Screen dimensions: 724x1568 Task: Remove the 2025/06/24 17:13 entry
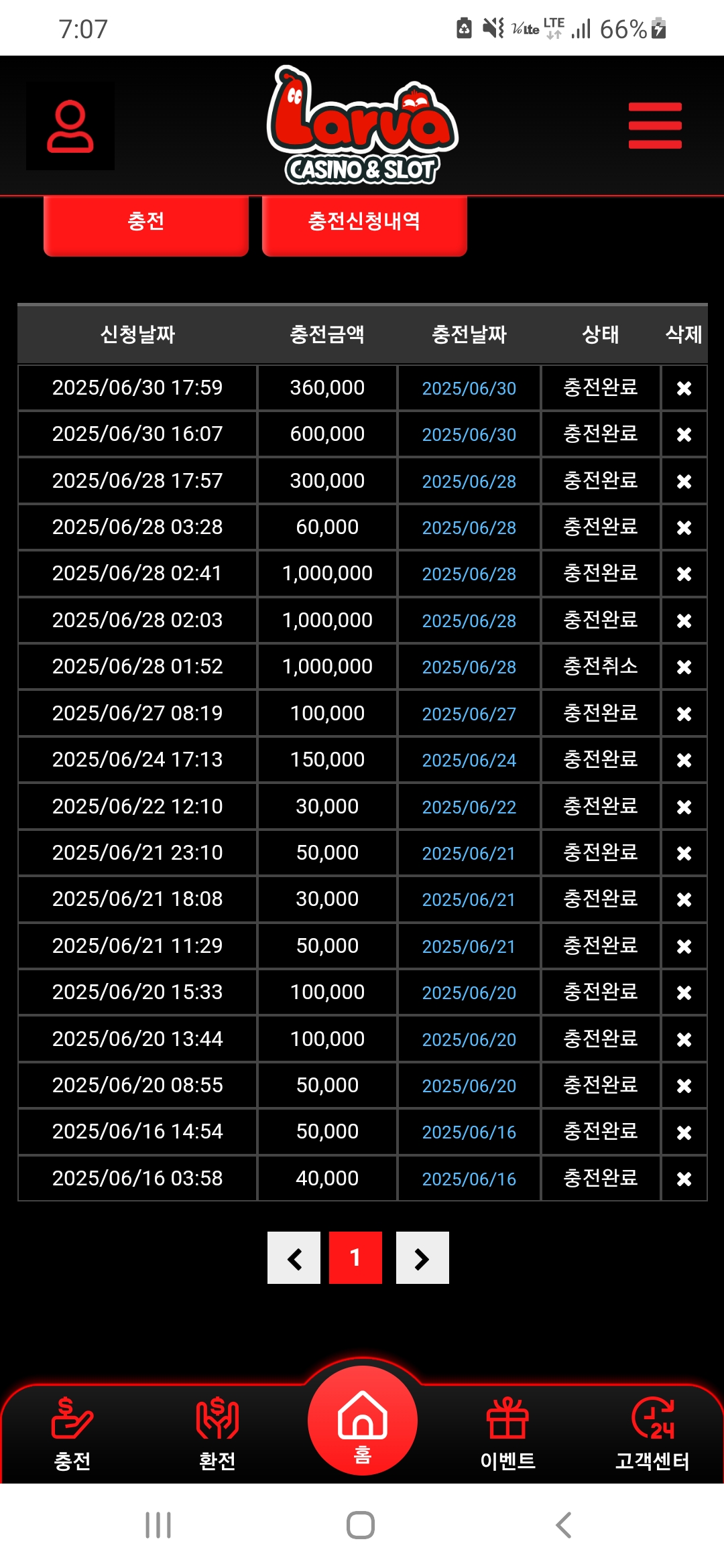[x=684, y=760]
